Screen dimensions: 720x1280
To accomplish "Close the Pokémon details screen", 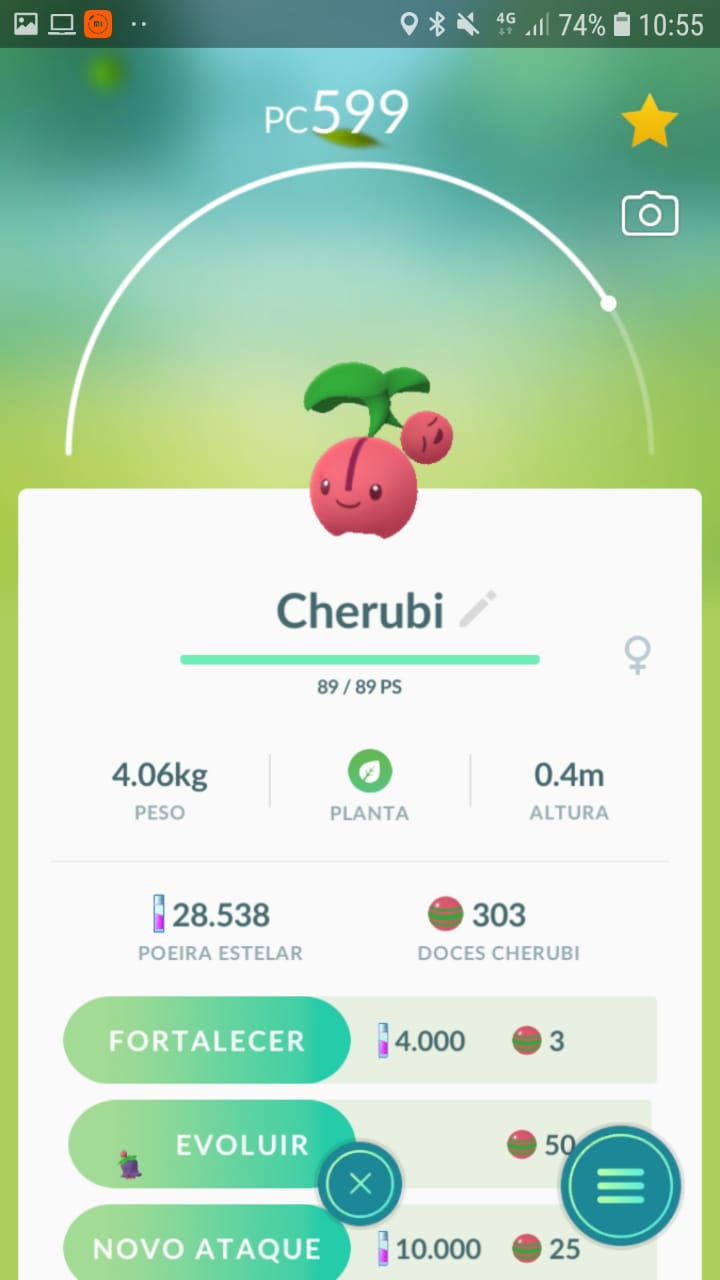I will 360,1185.
